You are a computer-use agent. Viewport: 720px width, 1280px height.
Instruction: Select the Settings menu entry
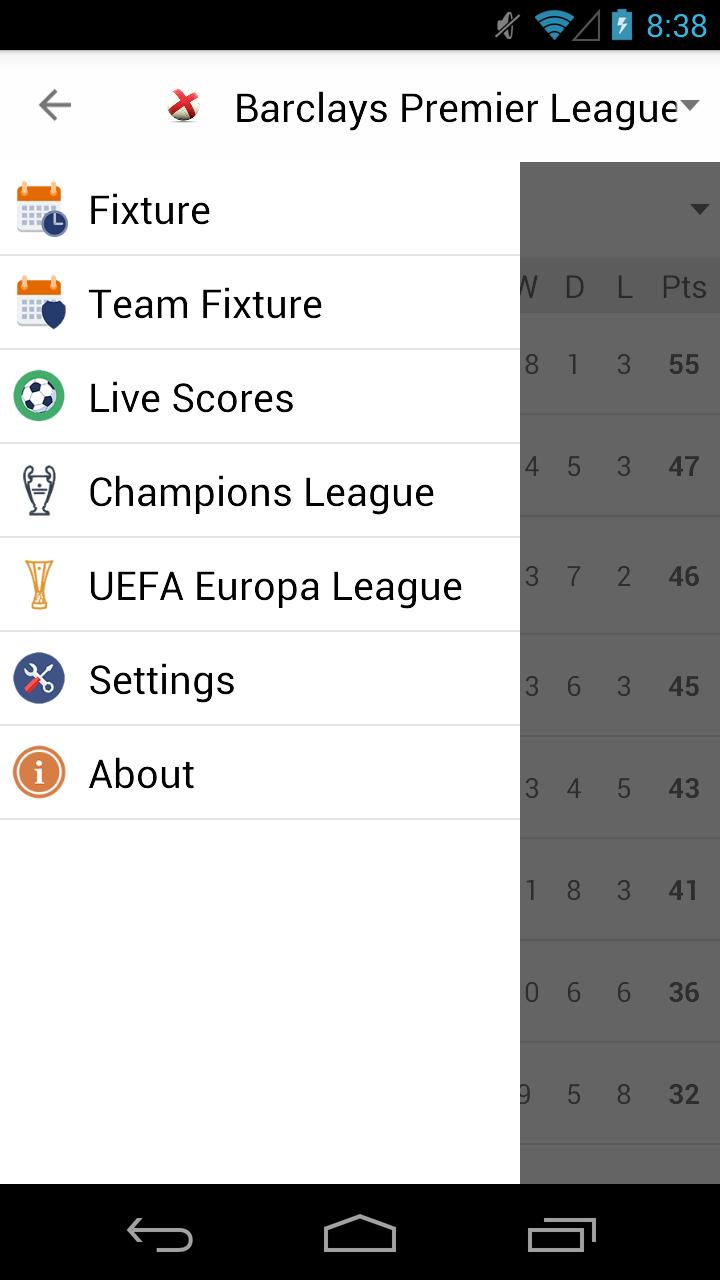coord(161,678)
